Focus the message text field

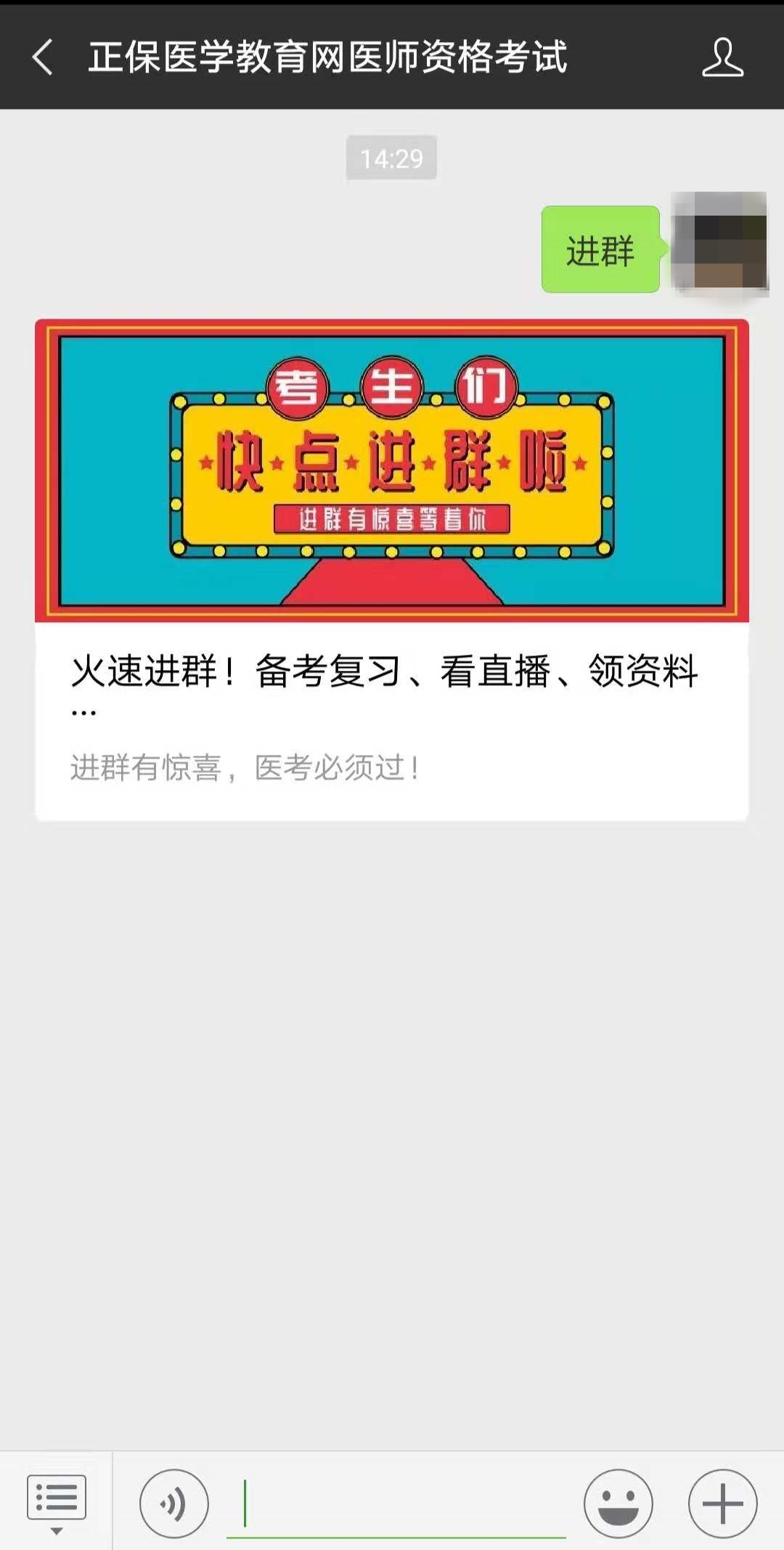coord(396,1504)
